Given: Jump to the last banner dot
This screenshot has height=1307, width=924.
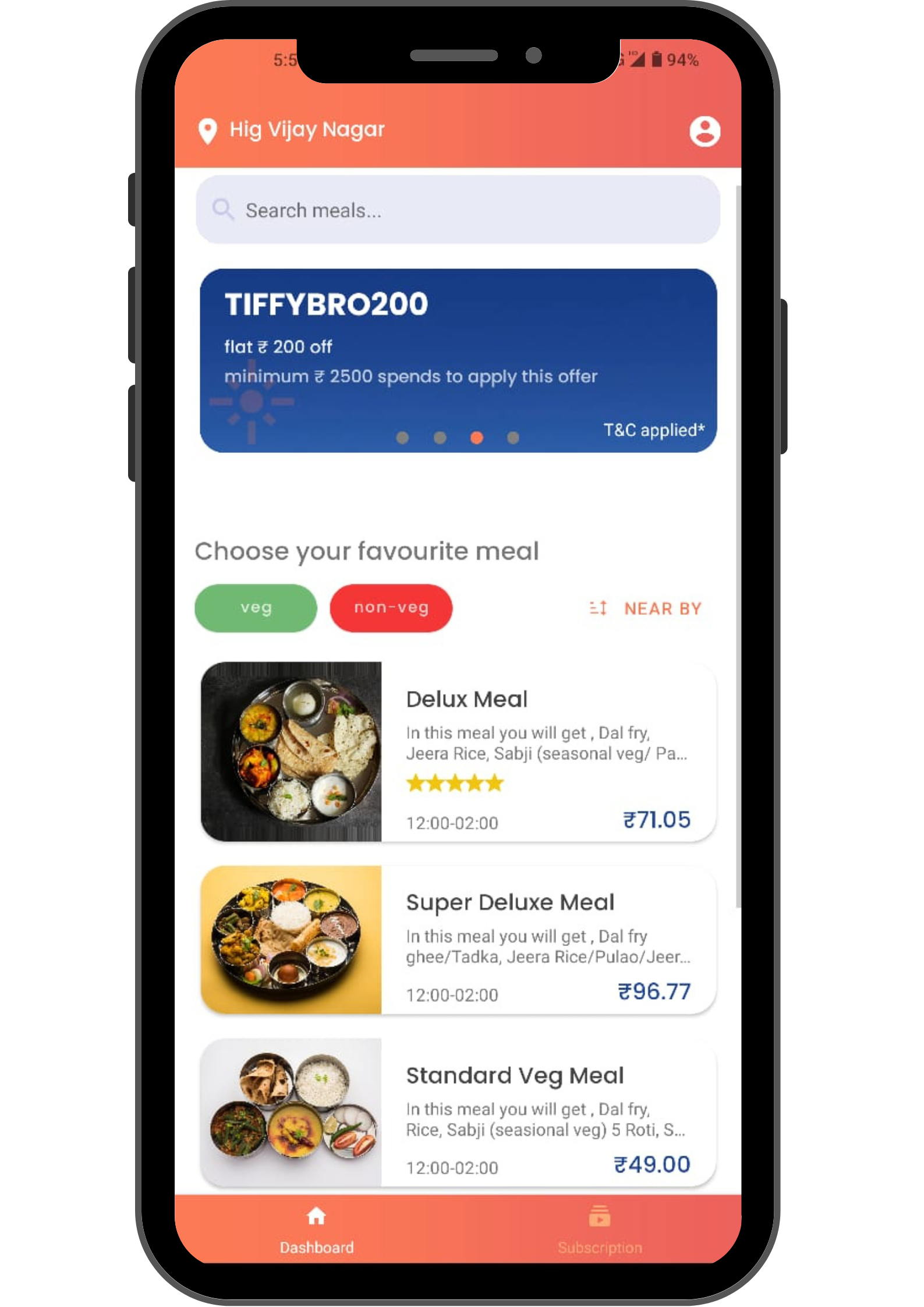Looking at the screenshot, I should [x=513, y=438].
